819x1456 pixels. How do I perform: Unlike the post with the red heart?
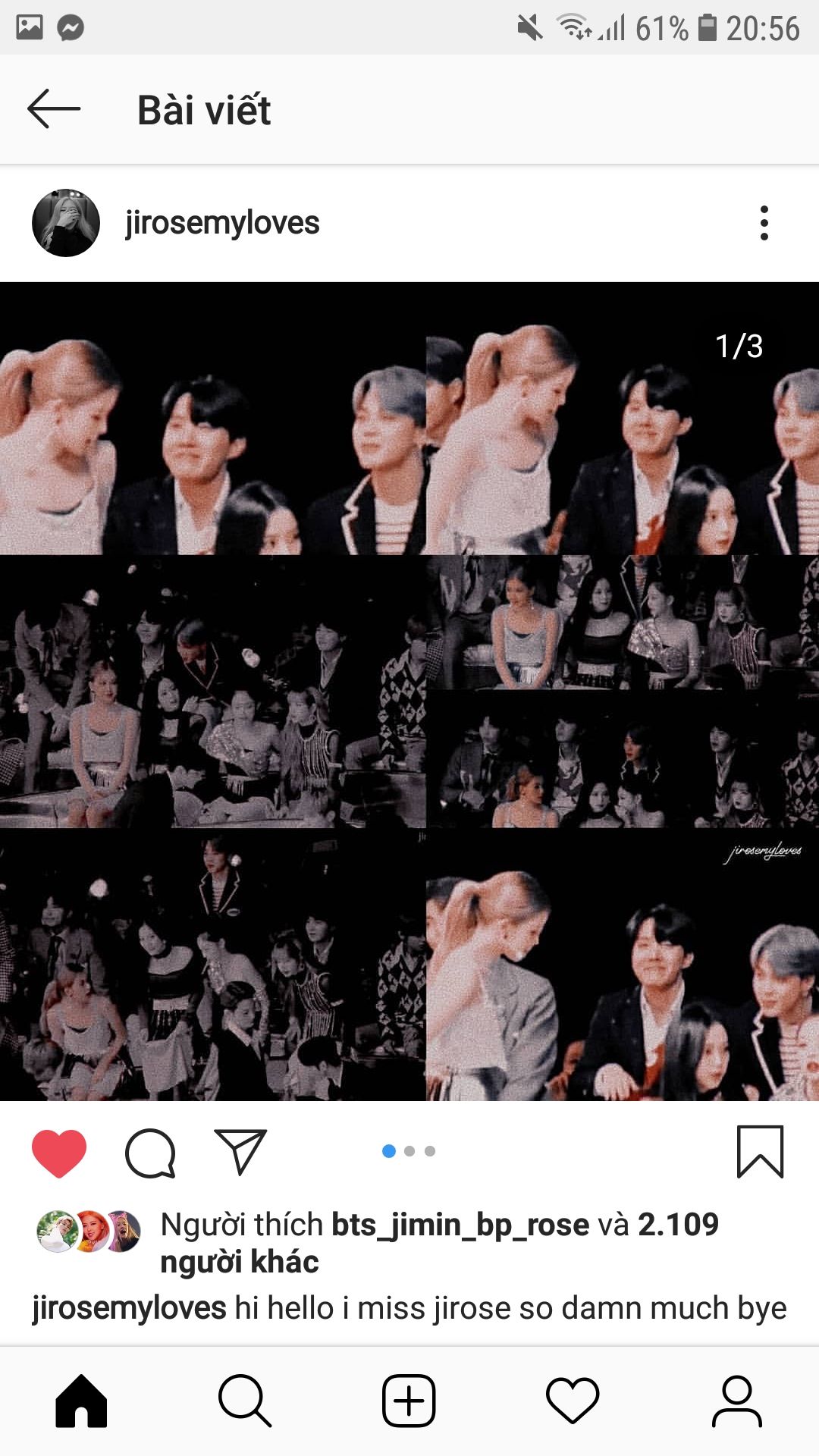coord(59,1153)
